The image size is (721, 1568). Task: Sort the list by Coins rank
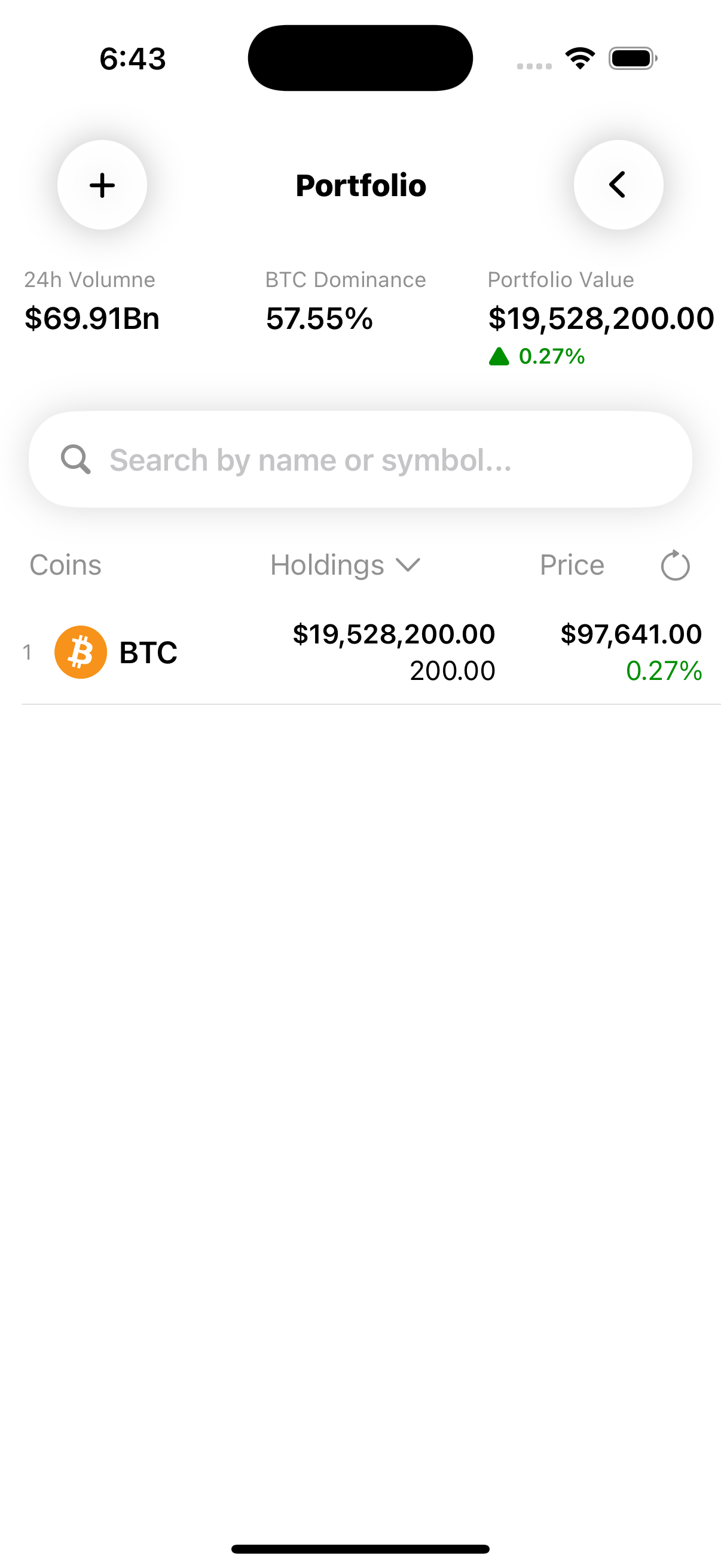[x=66, y=565]
